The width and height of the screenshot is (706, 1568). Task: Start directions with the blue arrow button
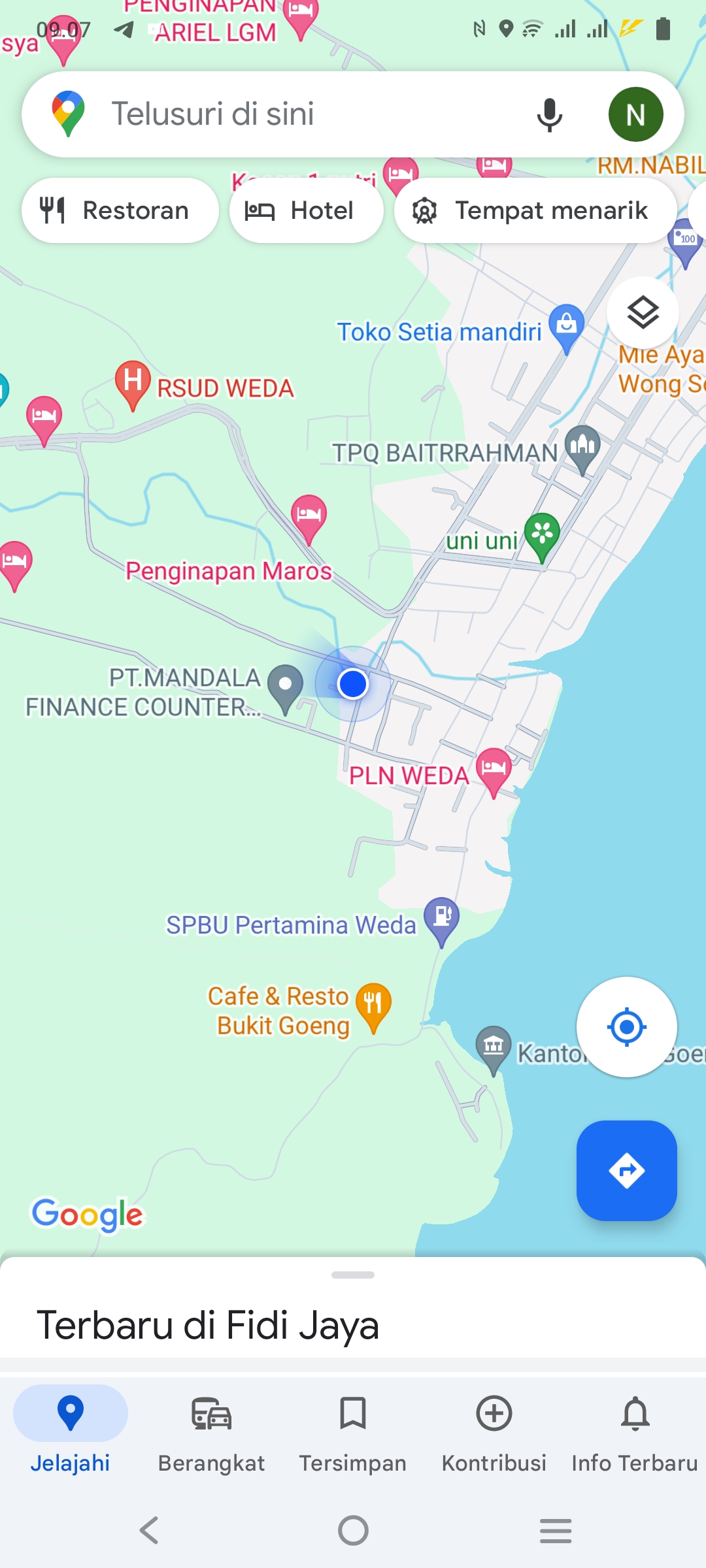tap(626, 1171)
